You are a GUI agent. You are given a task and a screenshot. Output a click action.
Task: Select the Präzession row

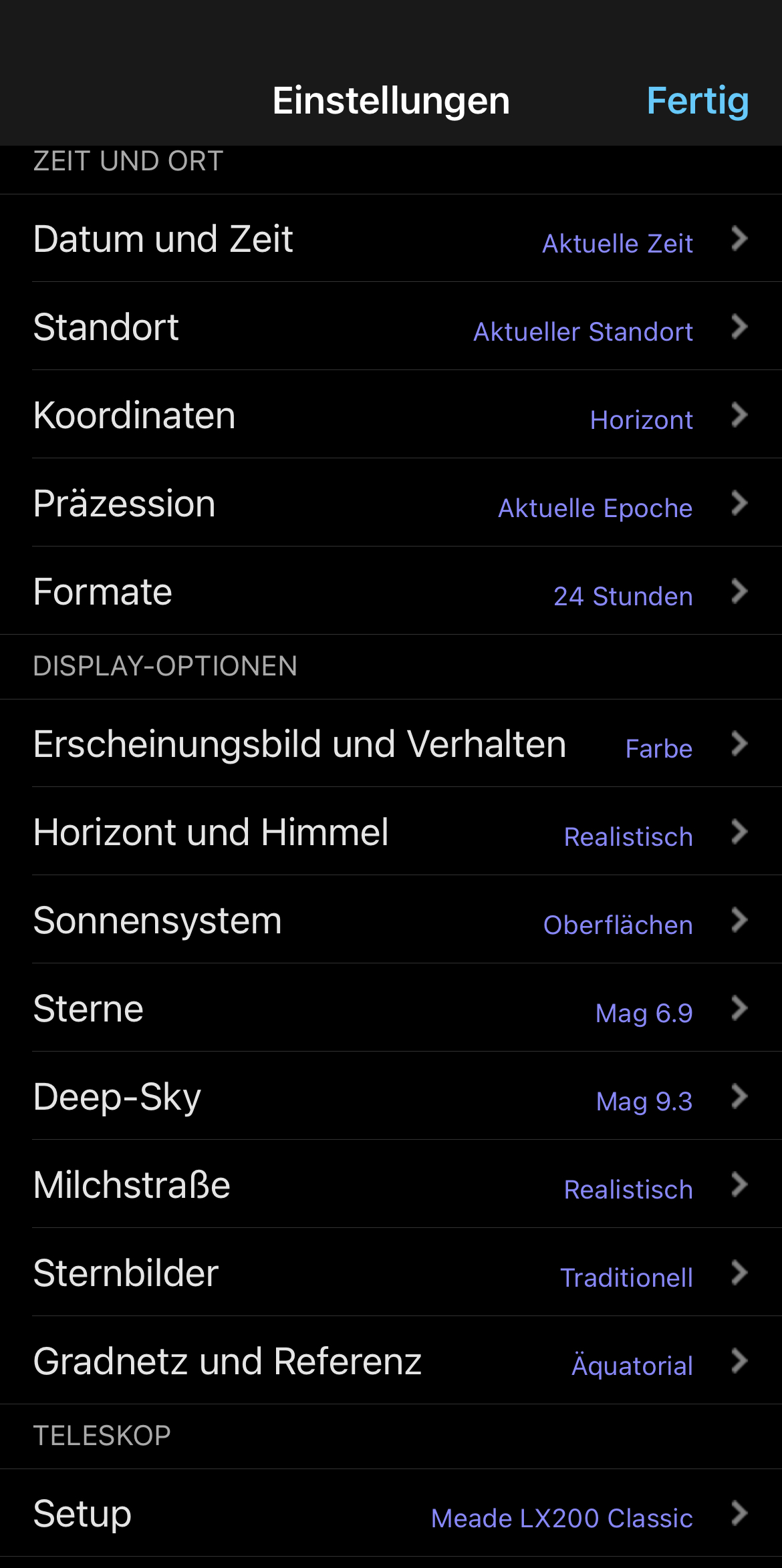point(391,503)
